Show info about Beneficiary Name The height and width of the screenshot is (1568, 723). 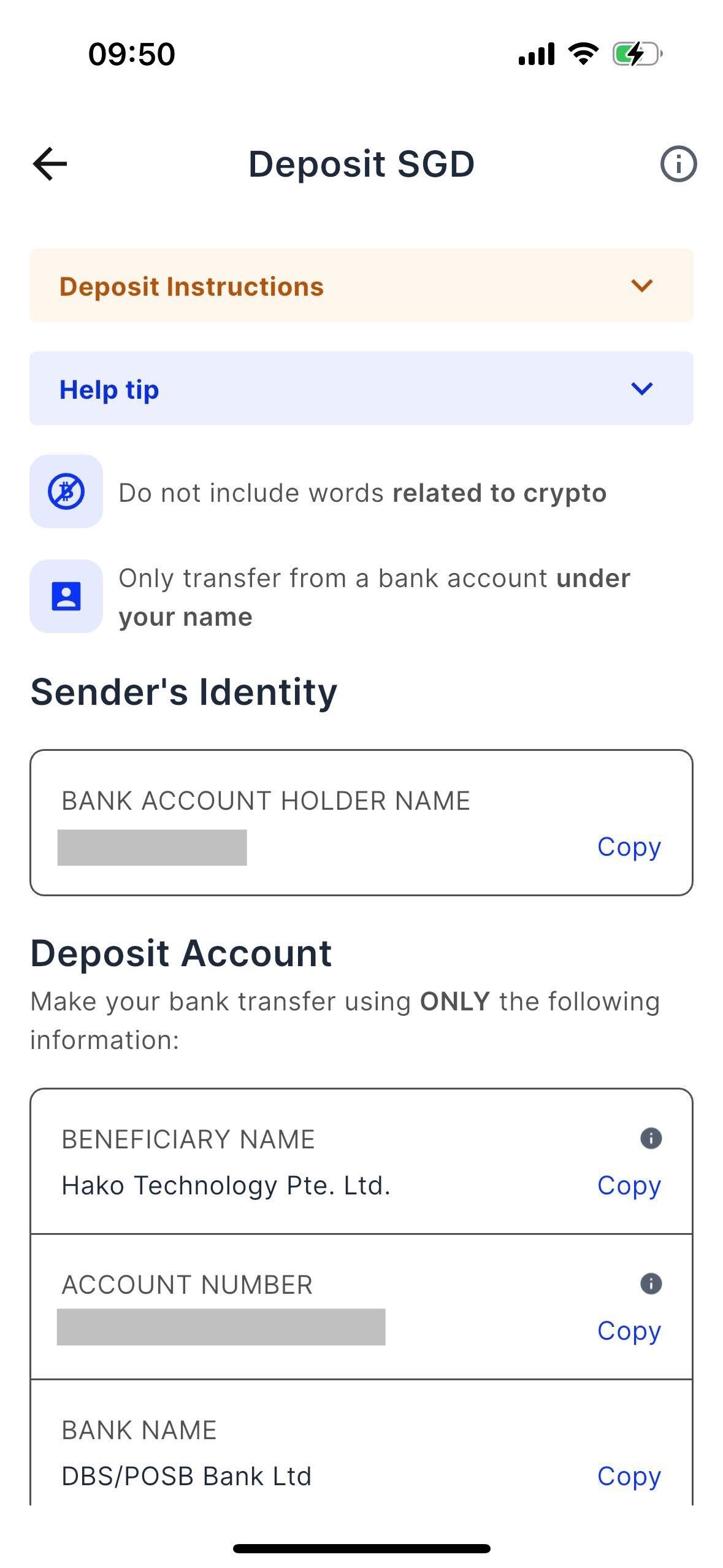[651, 1139]
